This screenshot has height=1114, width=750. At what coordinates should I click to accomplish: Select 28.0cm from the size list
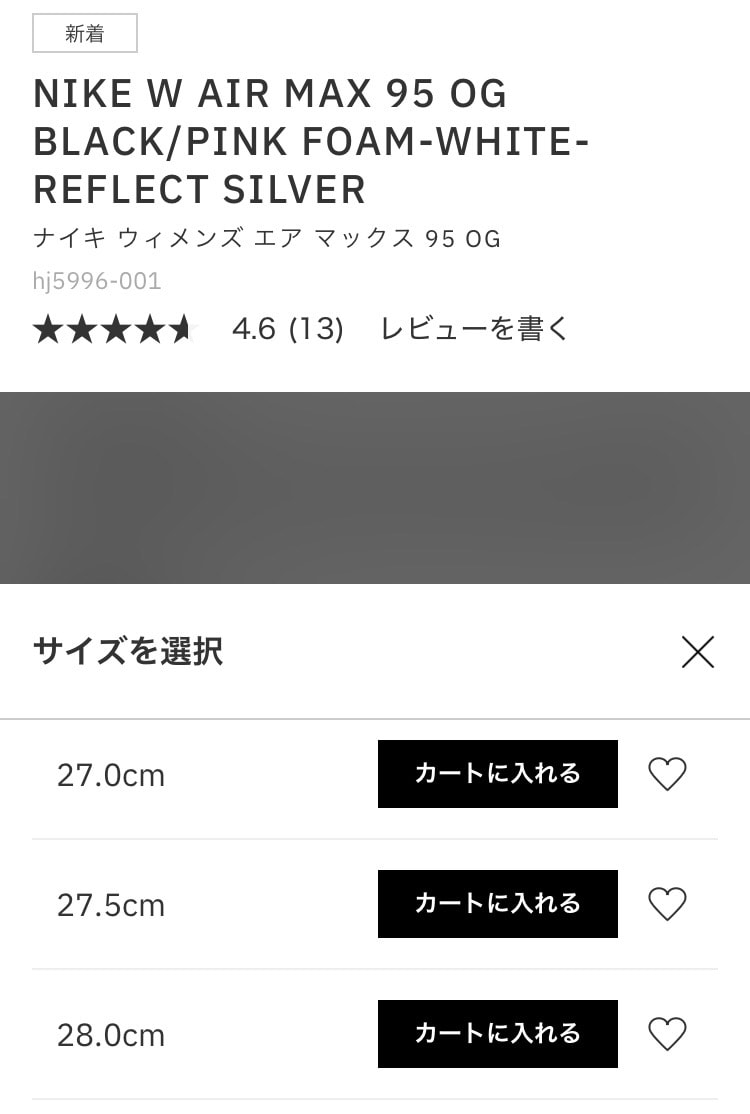click(110, 1034)
